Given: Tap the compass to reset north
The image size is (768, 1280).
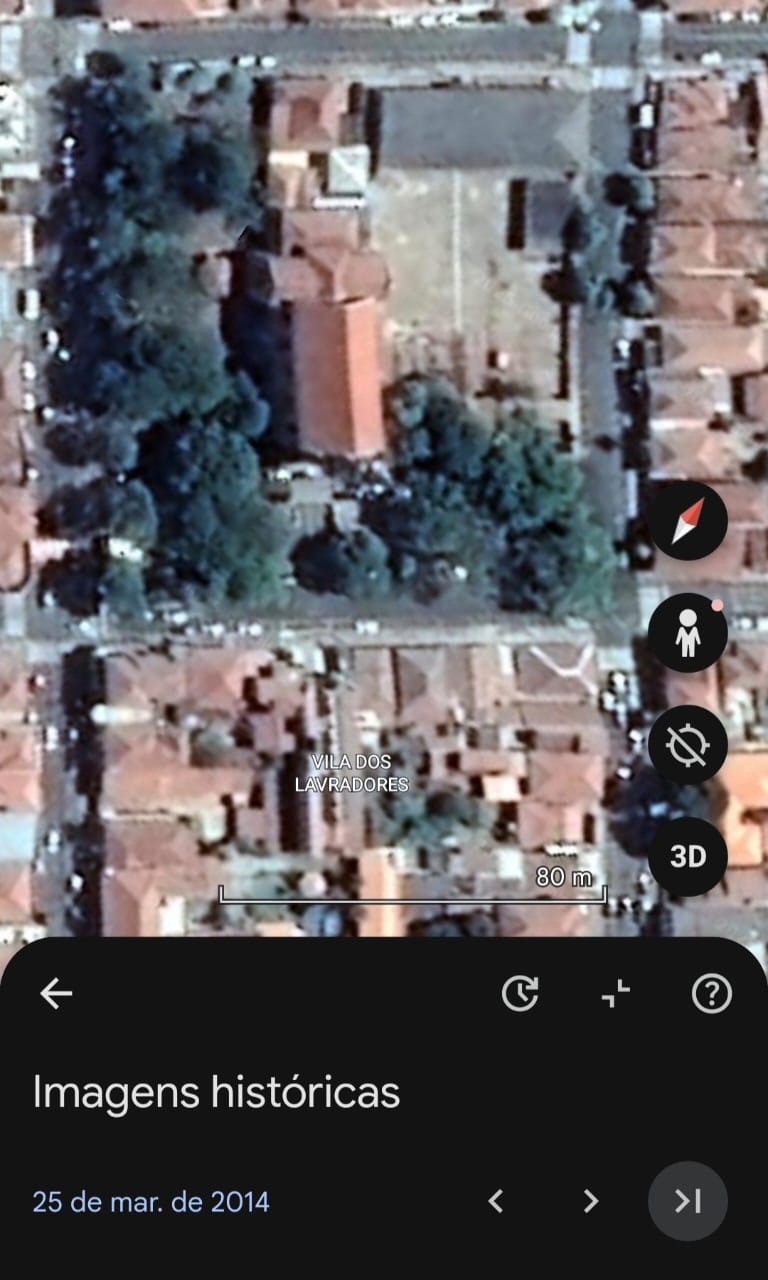Looking at the screenshot, I should [x=687, y=521].
